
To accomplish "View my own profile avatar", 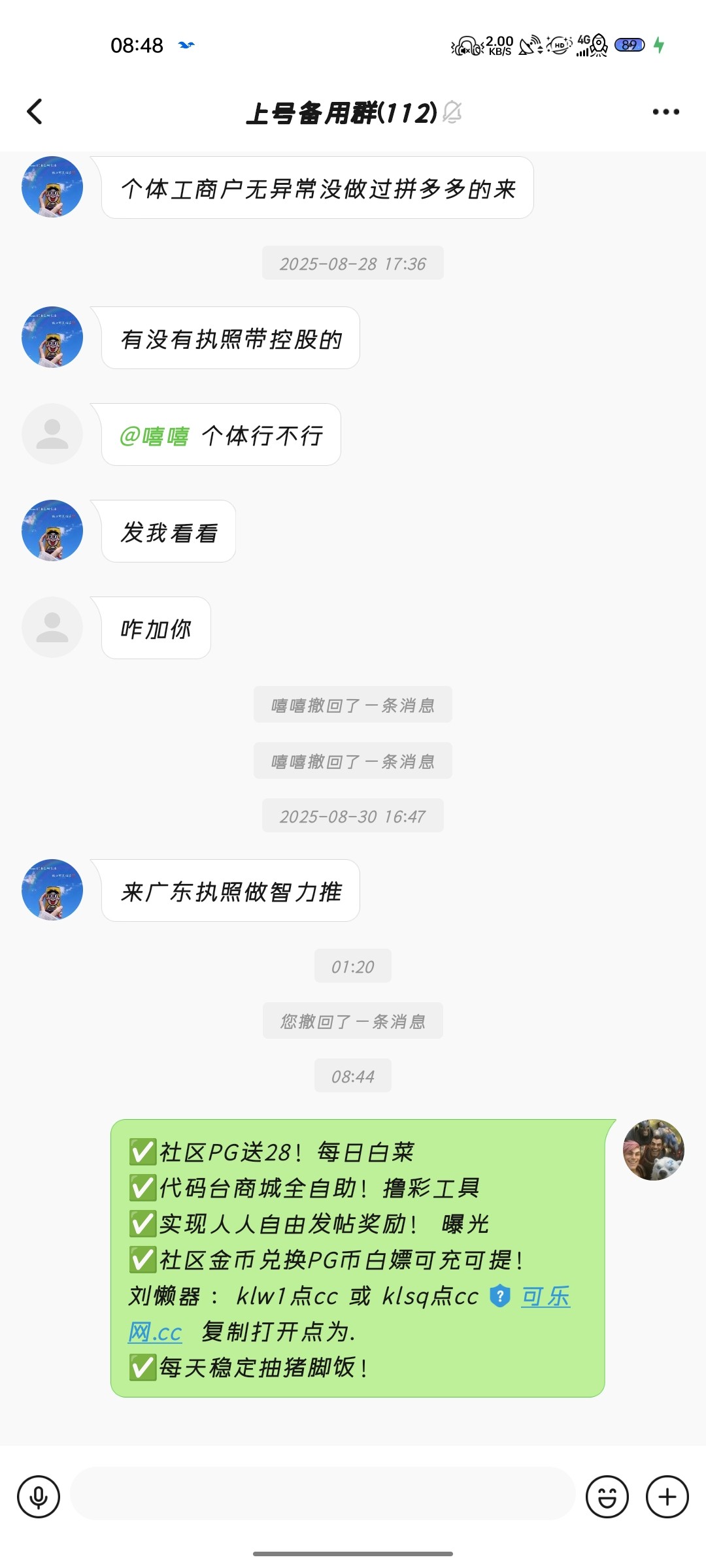I will (653, 1150).
